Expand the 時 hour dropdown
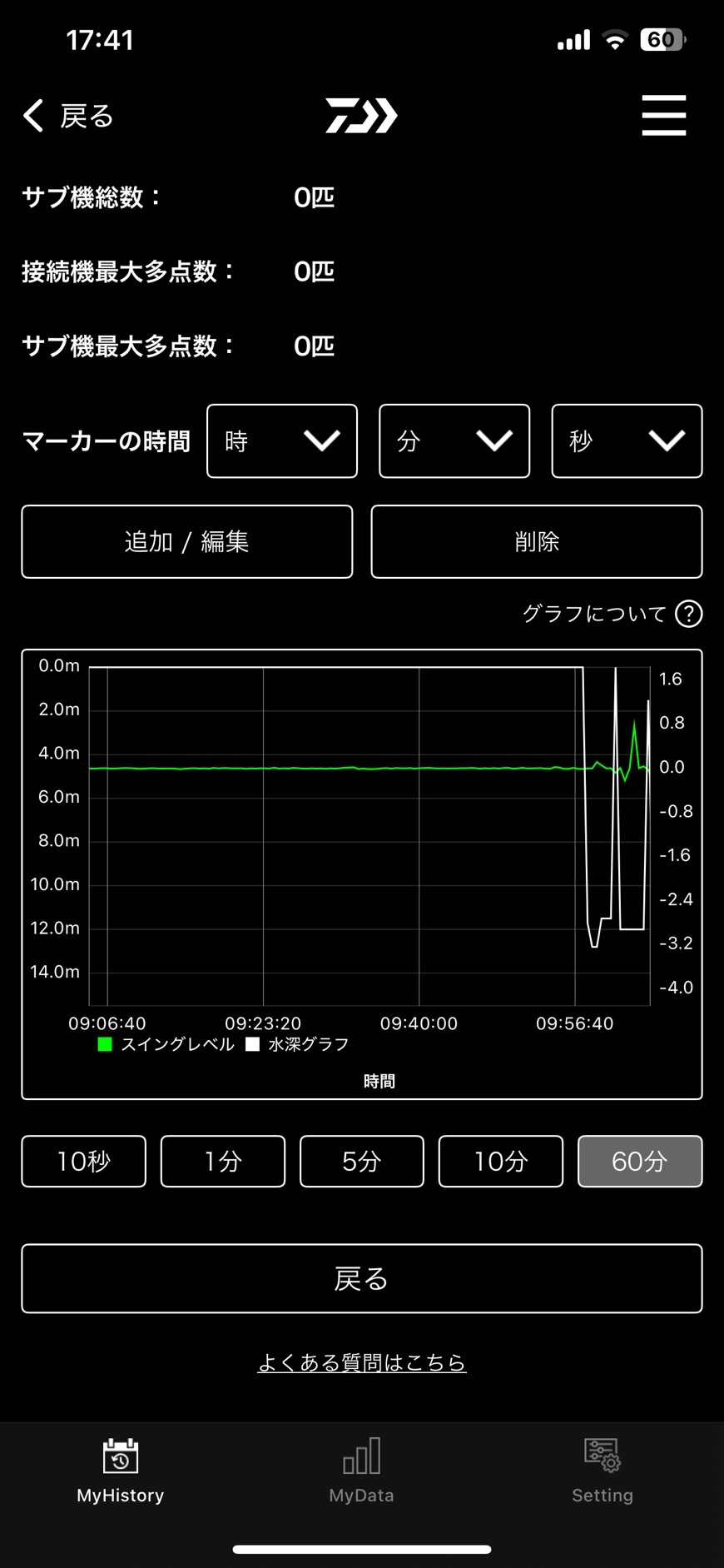This screenshot has height=1568, width=724. pyautogui.click(x=282, y=441)
